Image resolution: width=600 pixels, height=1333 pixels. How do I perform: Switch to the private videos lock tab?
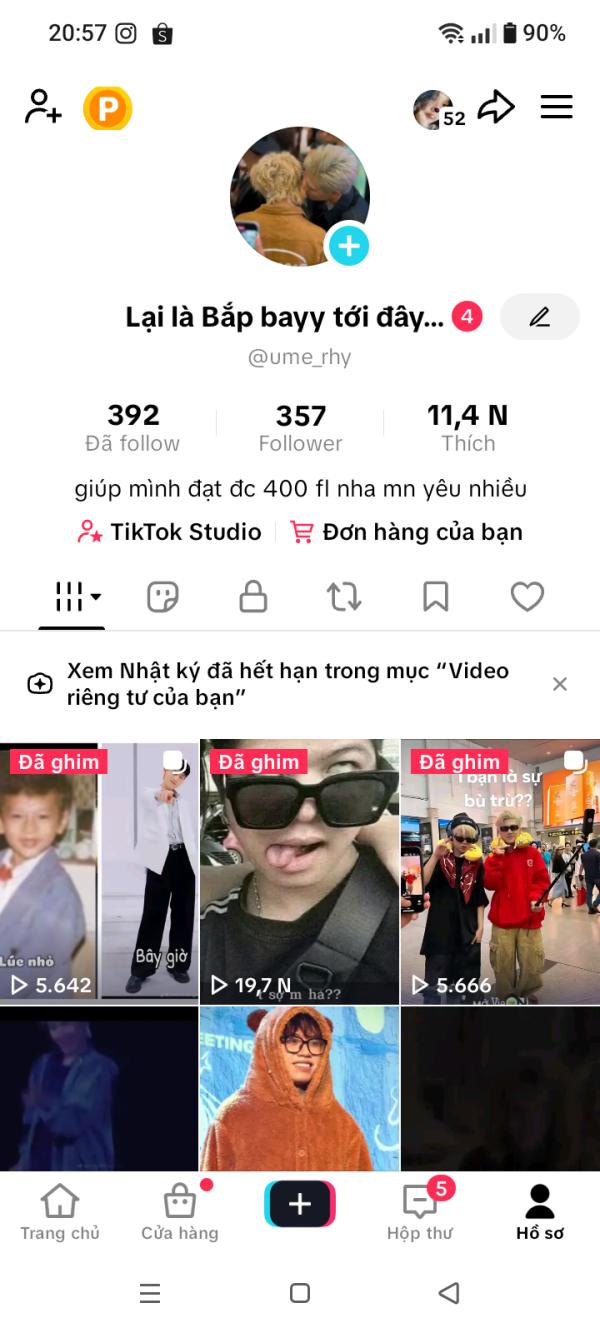coord(253,597)
